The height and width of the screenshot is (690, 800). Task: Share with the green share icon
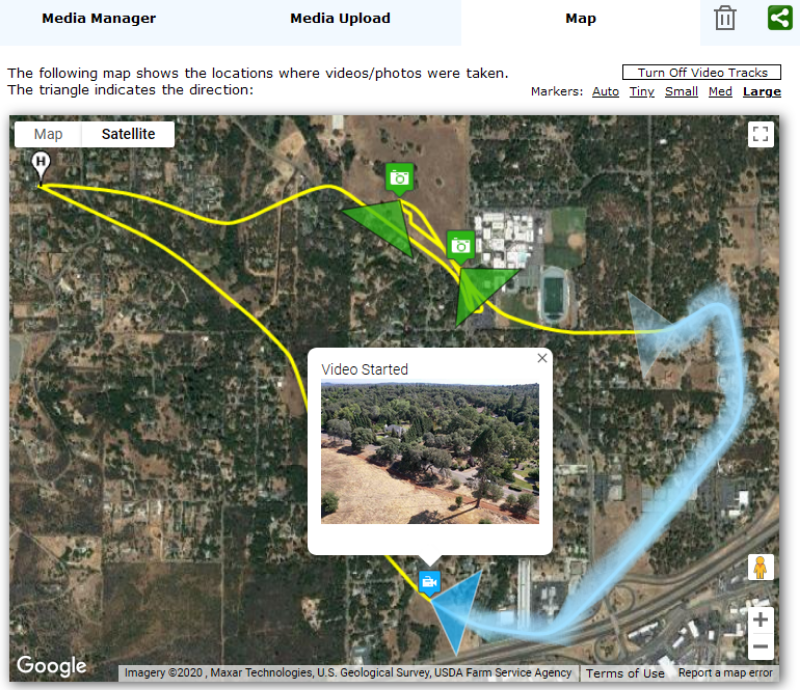pyautogui.click(x=780, y=18)
